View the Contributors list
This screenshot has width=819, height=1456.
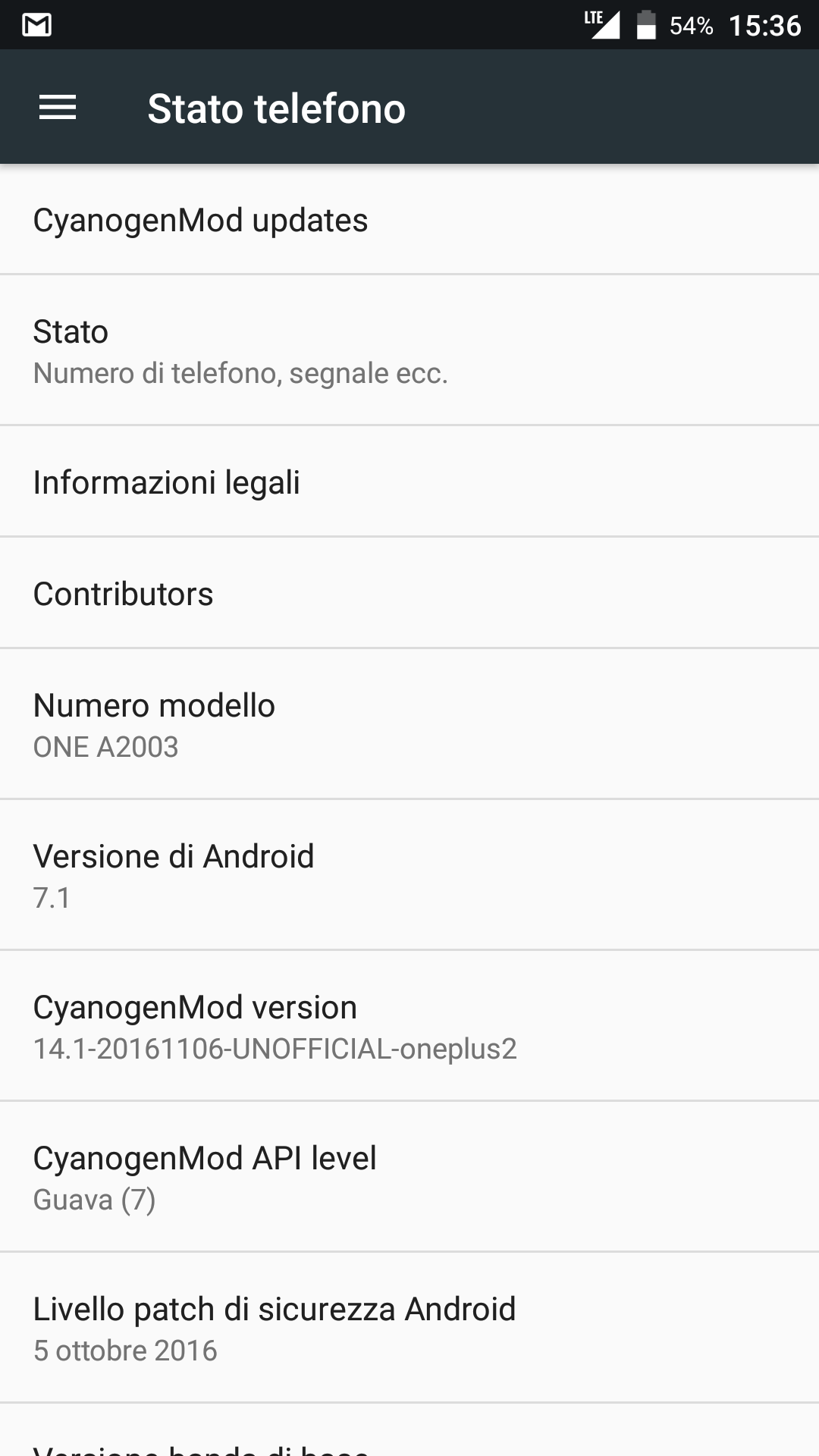click(409, 593)
